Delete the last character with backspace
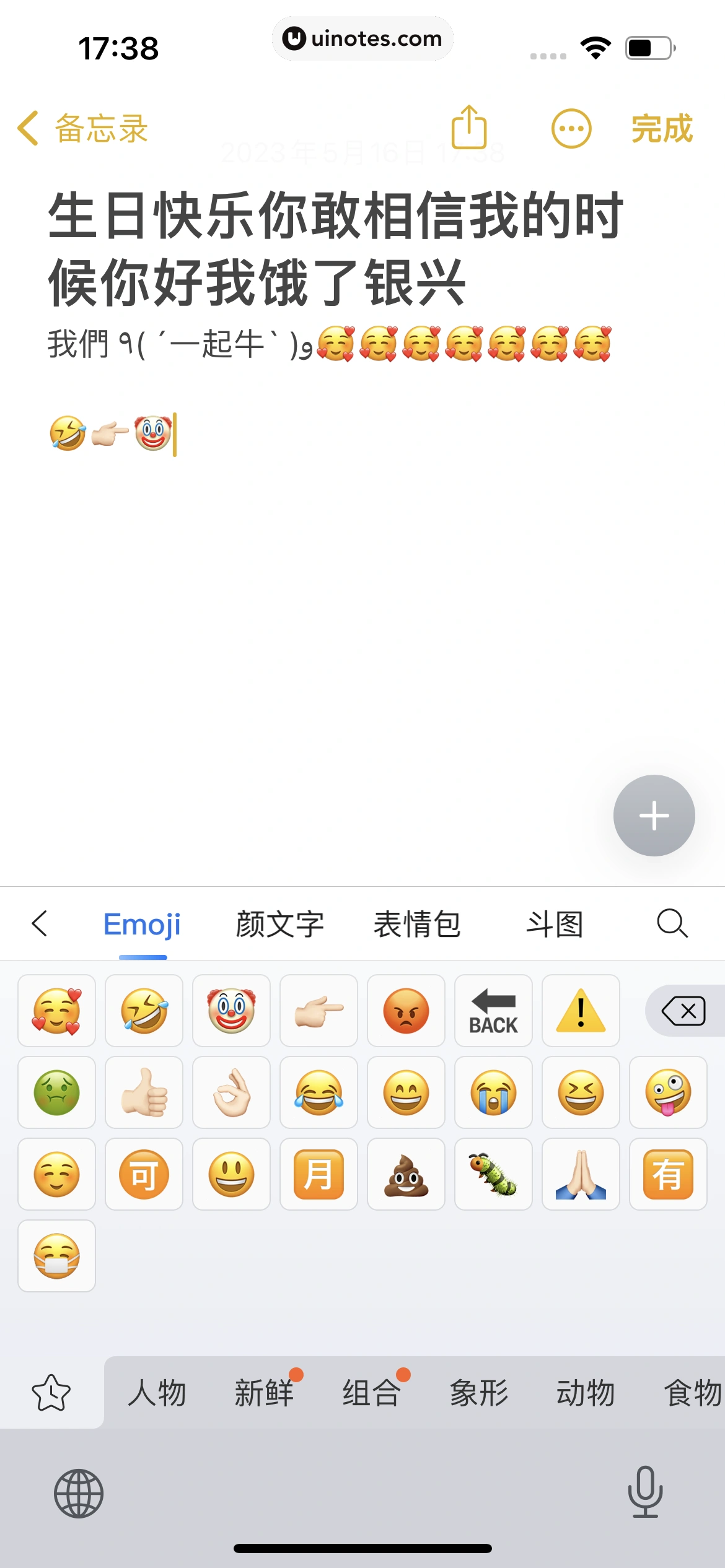Image resolution: width=725 pixels, height=1568 pixels. click(x=683, y=1011)
